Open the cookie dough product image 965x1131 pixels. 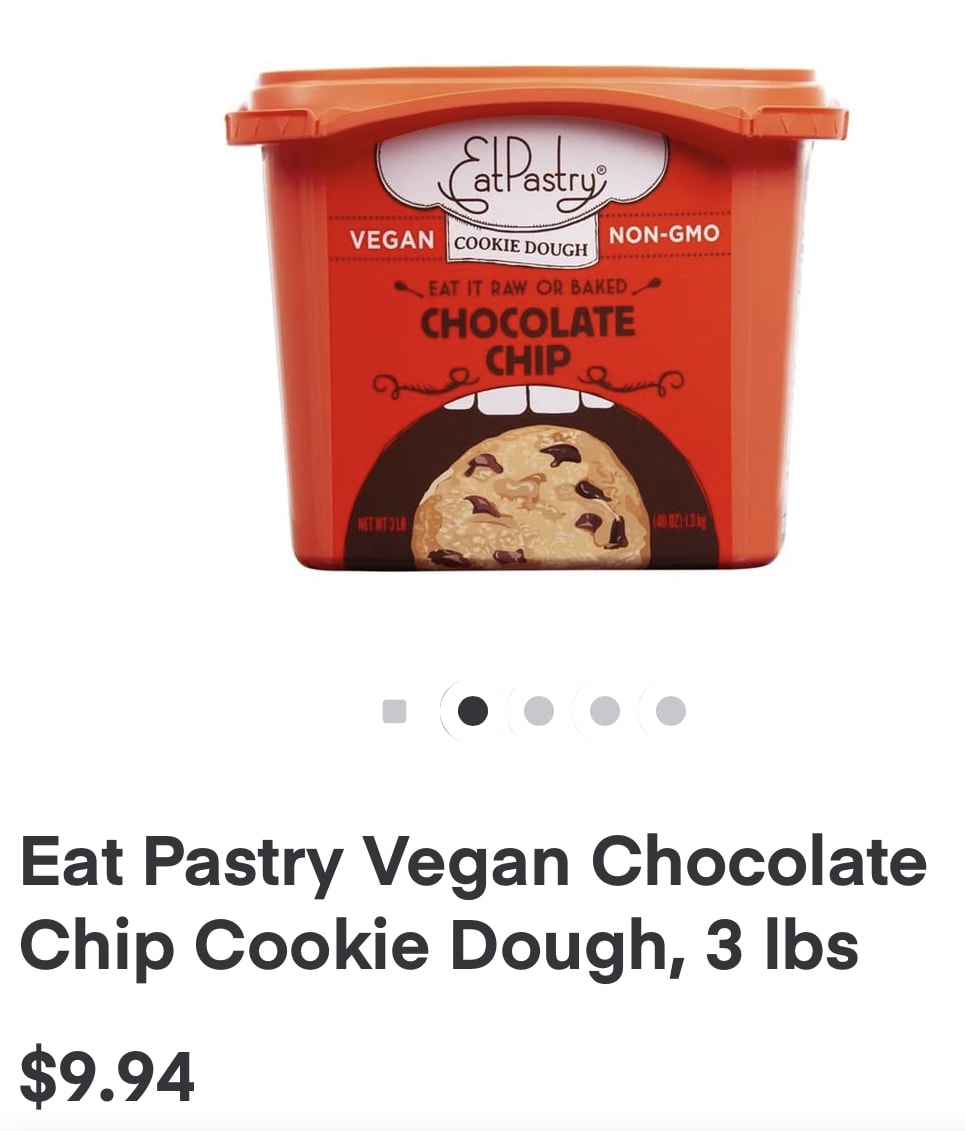(x=536, y=320)
